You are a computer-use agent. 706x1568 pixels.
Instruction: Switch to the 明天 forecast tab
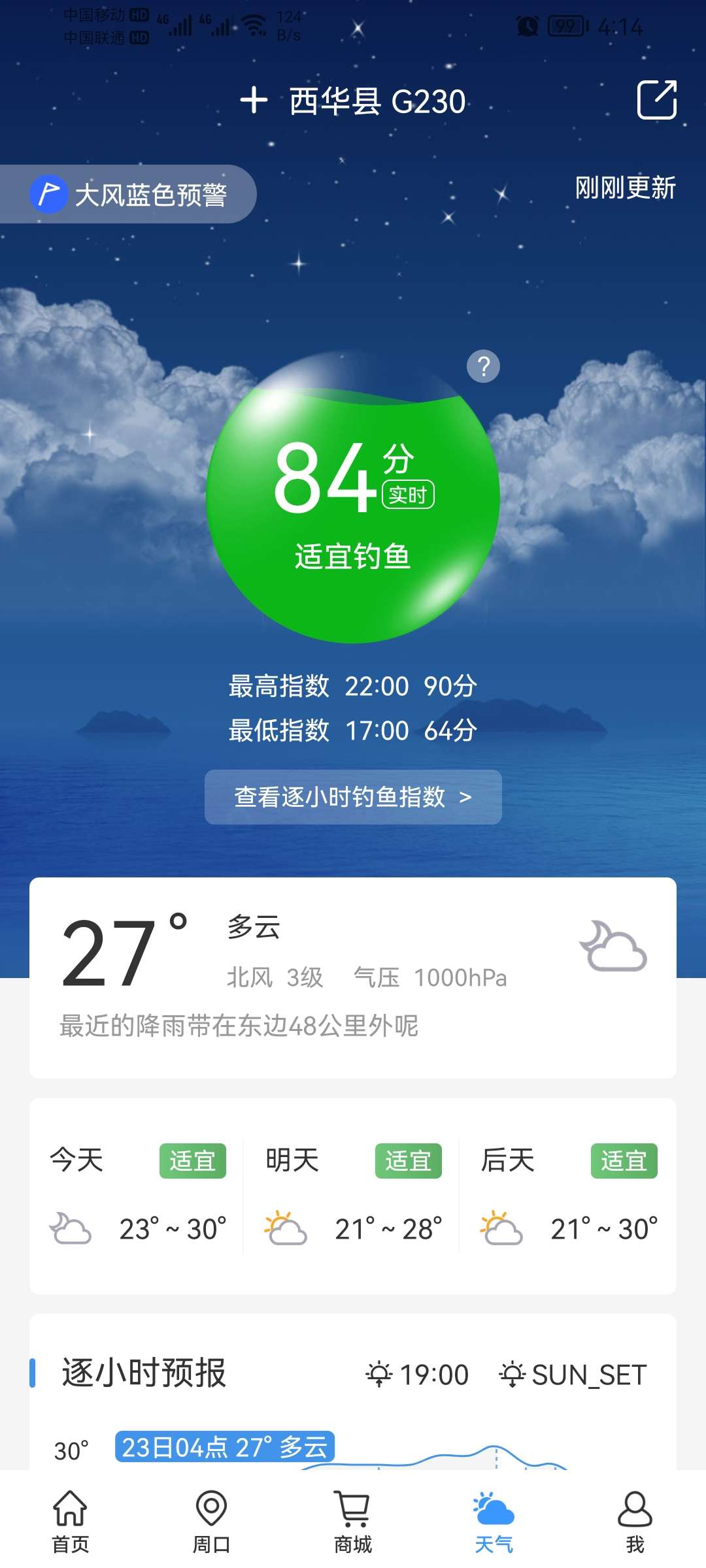[x=293, y=1160]
